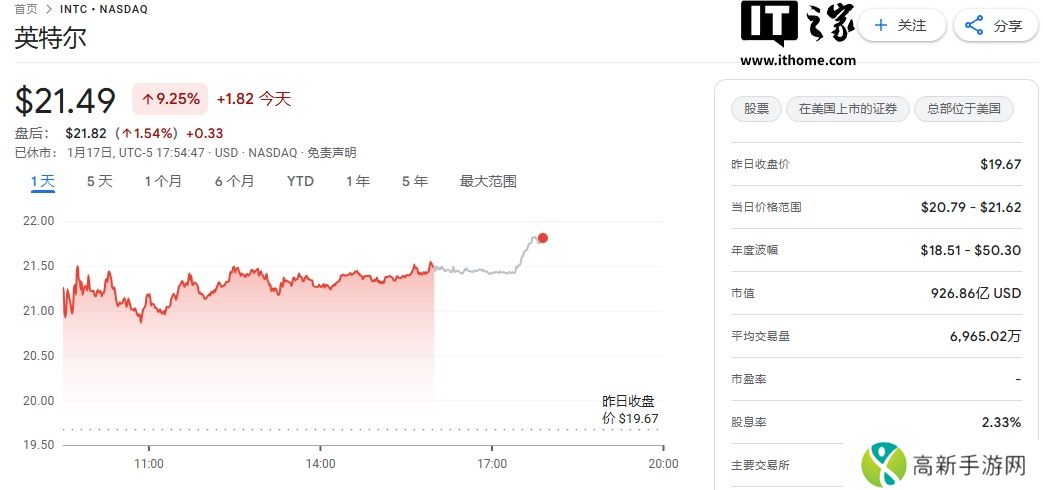1043x490 pixels.
Task: Show the 1个月 price chart
Action: pos(163,181)
